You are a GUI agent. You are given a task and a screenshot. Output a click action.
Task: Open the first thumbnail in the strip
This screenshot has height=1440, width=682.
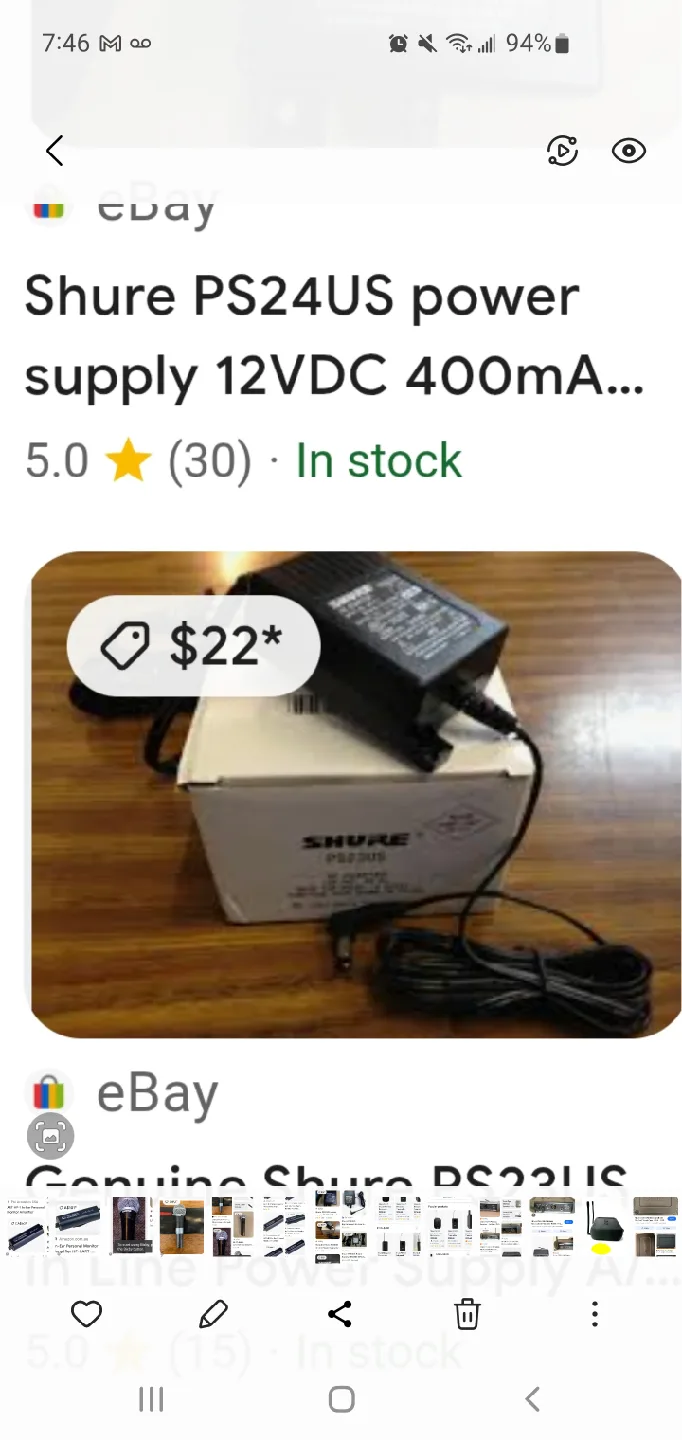pyautogui.click(x=27, y=1226)
